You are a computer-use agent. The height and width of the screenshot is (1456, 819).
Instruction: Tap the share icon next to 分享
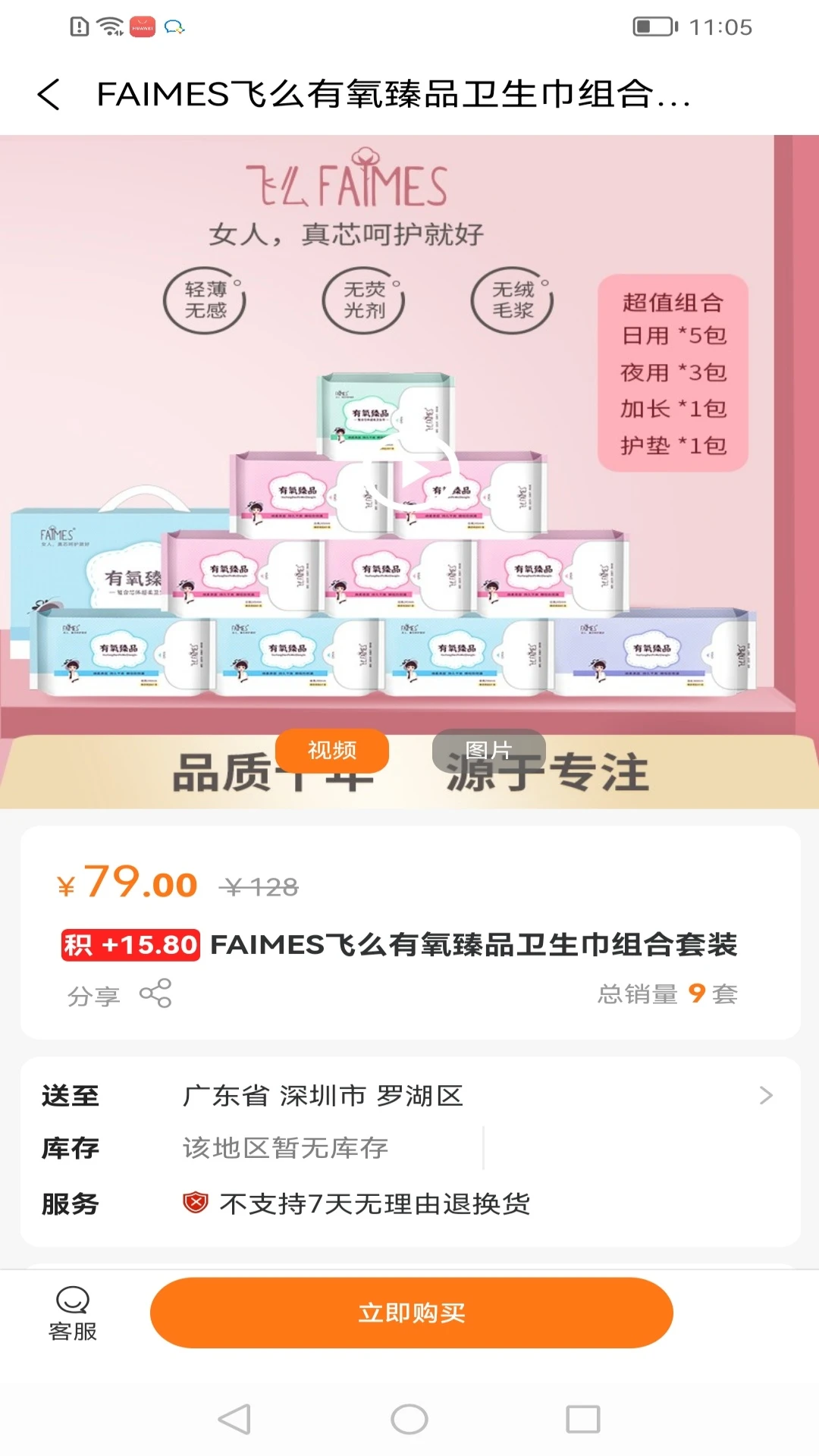pyautogui.click(x=157, y=993)
